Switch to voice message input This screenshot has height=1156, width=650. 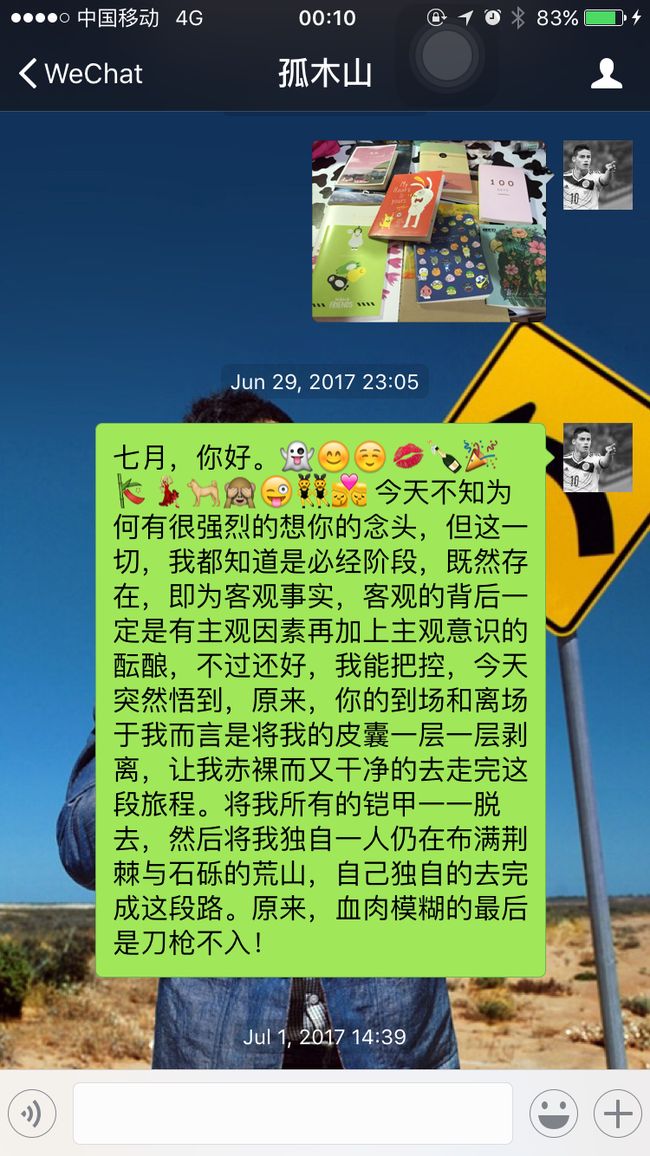32,1113
